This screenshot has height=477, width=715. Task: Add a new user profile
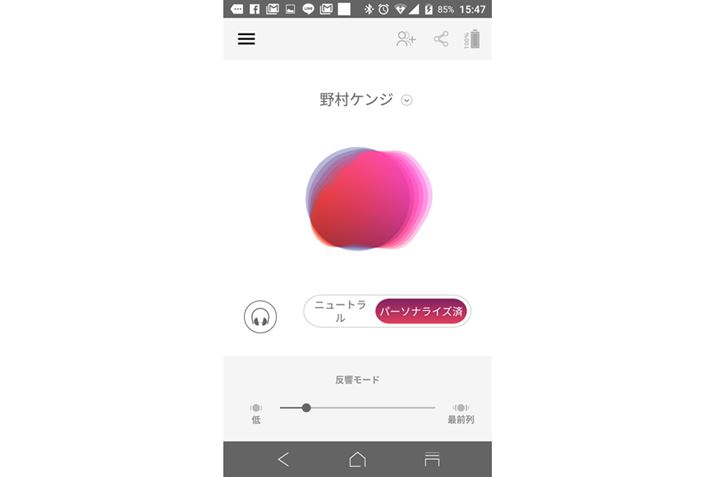click(405, 39)
